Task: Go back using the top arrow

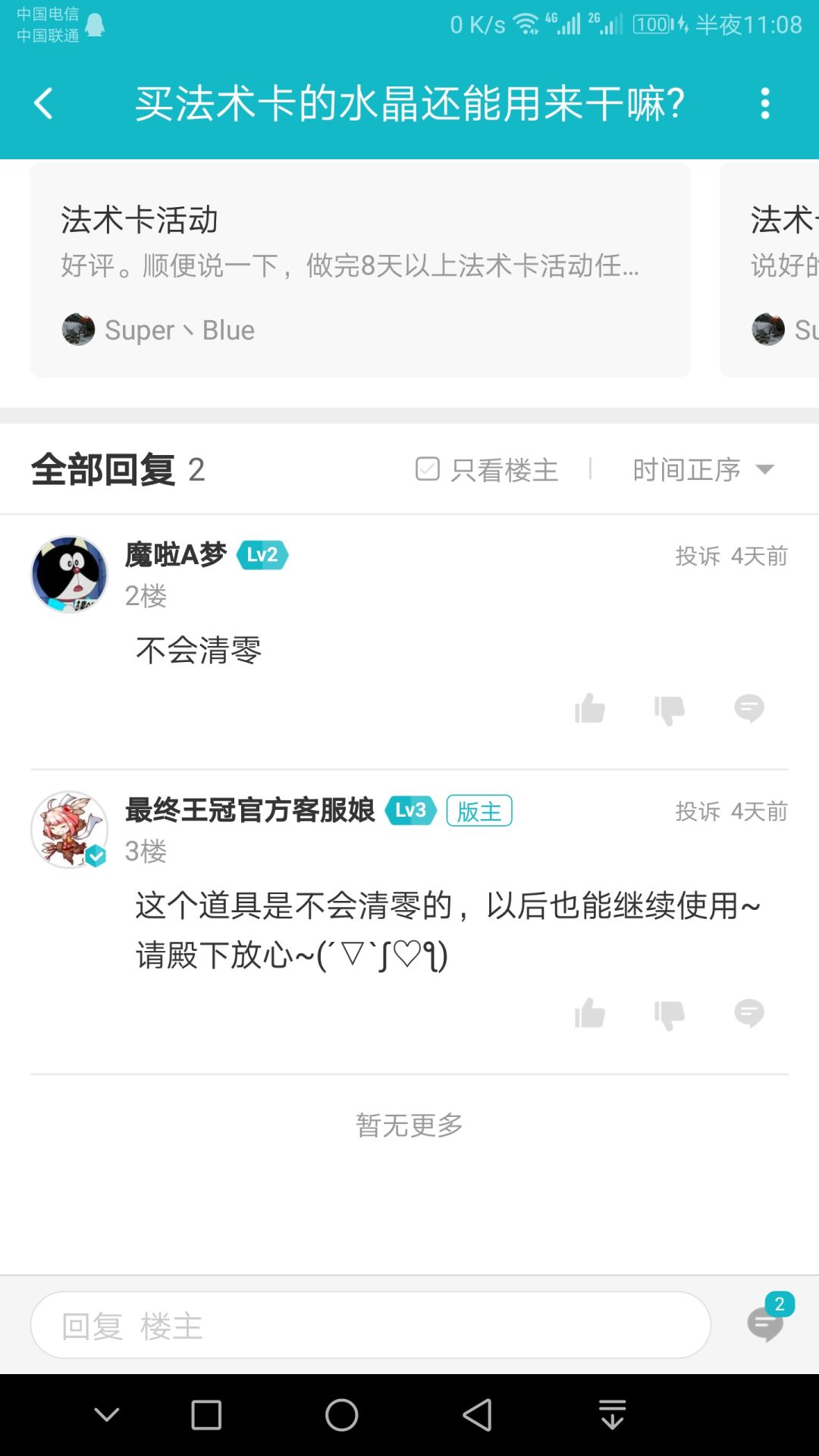Action: 43,103
